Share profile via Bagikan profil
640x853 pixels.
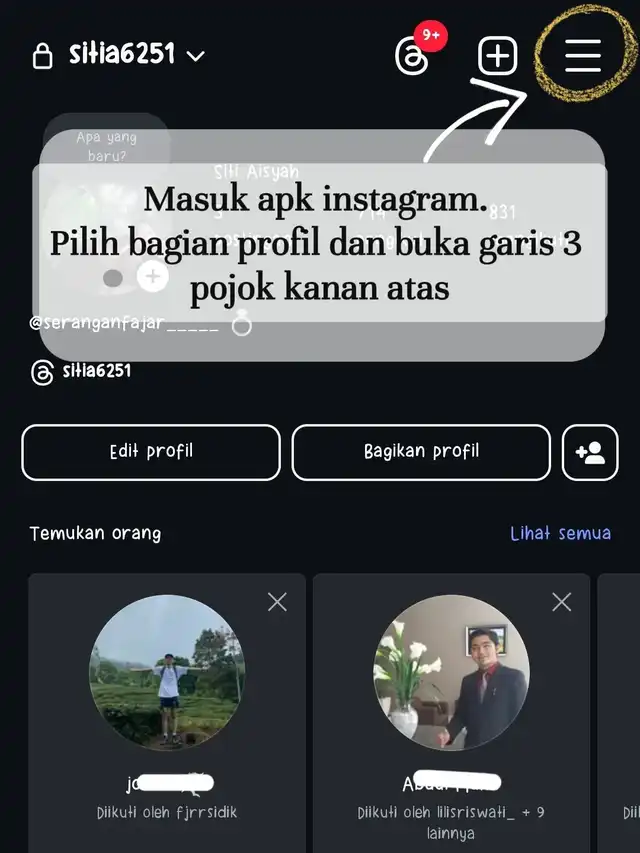click(421, 452)
